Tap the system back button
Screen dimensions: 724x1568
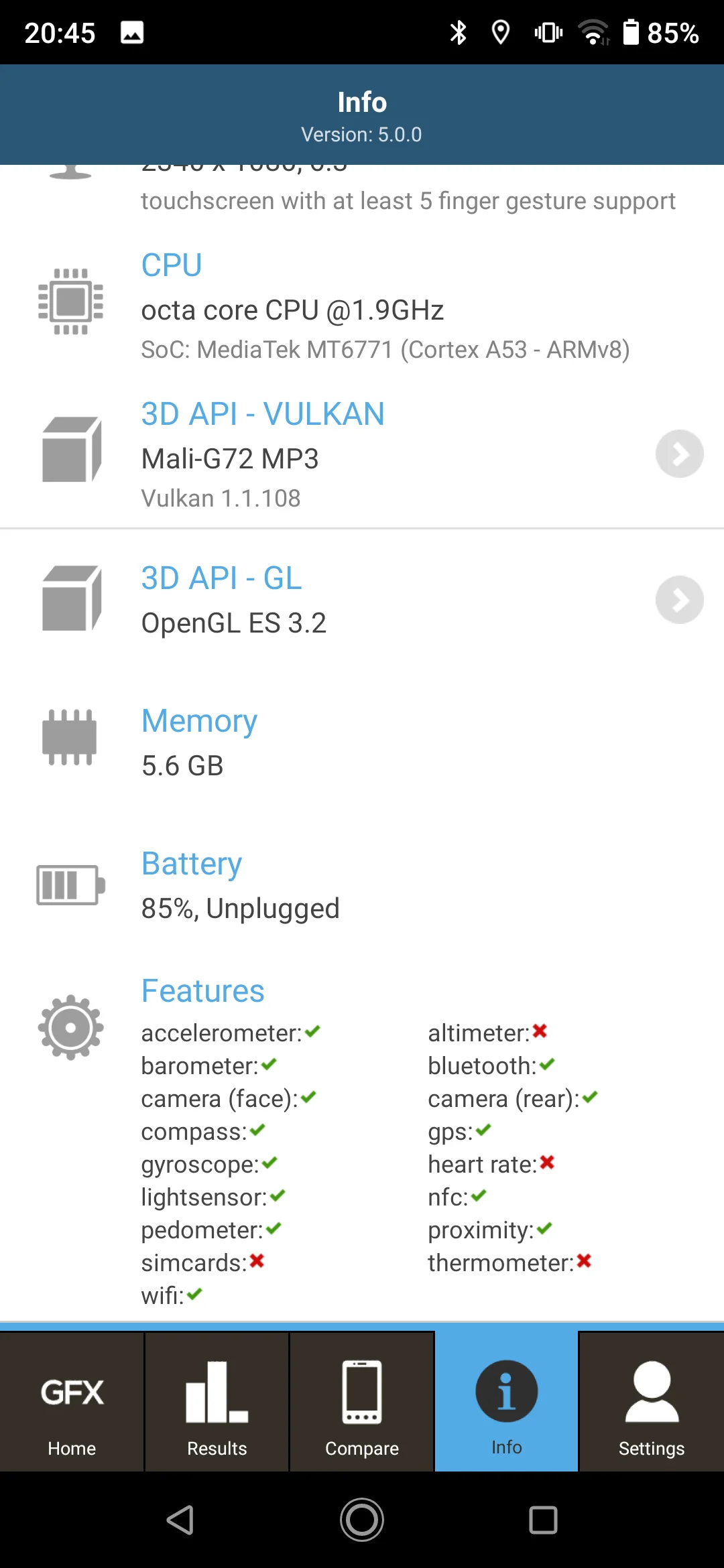coord(180,1520)
